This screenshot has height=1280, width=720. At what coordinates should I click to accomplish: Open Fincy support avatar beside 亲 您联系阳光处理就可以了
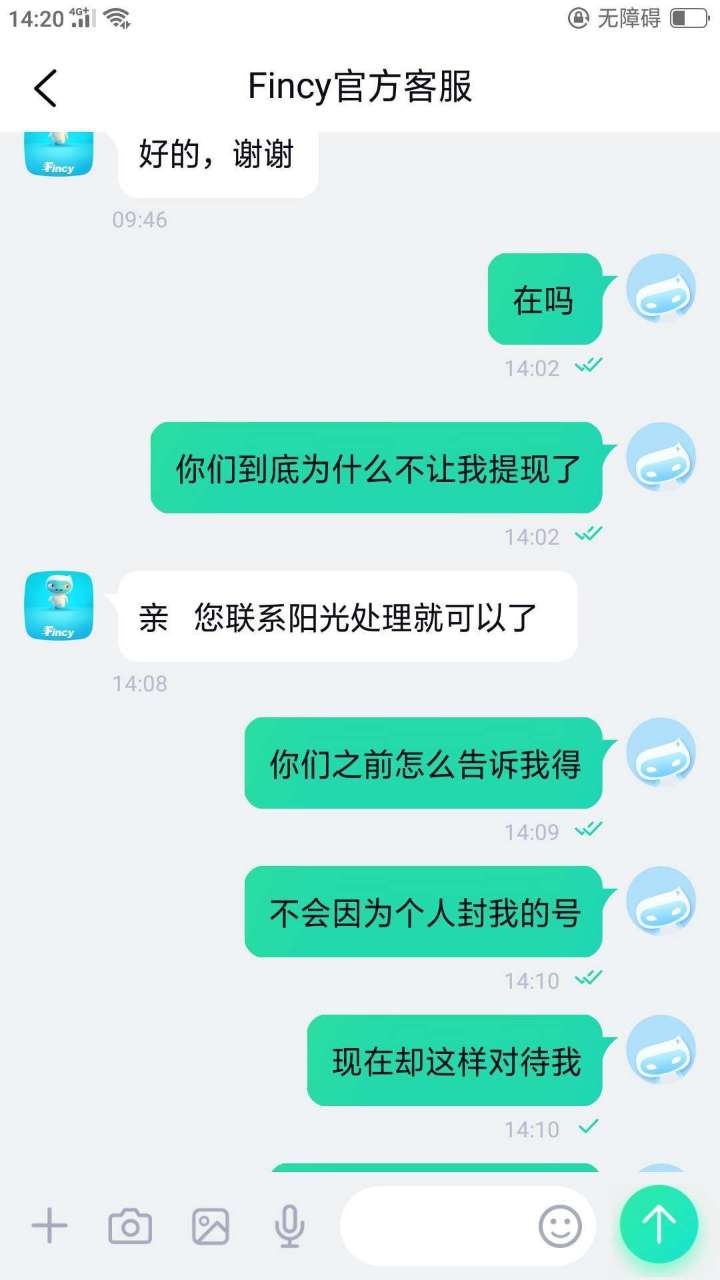[x=59, y=606]
